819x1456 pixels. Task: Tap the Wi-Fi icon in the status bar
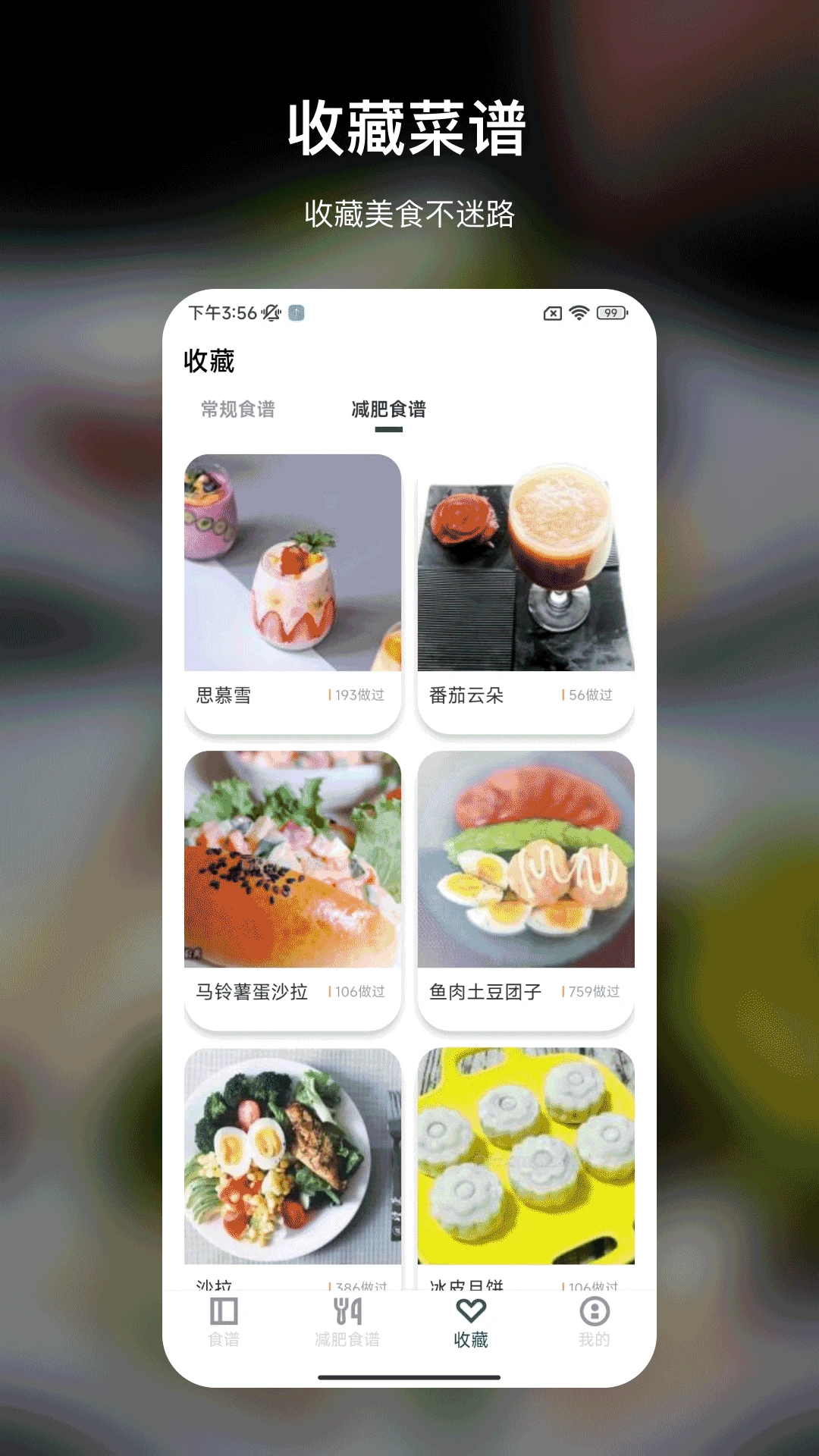tap(578, 311)
